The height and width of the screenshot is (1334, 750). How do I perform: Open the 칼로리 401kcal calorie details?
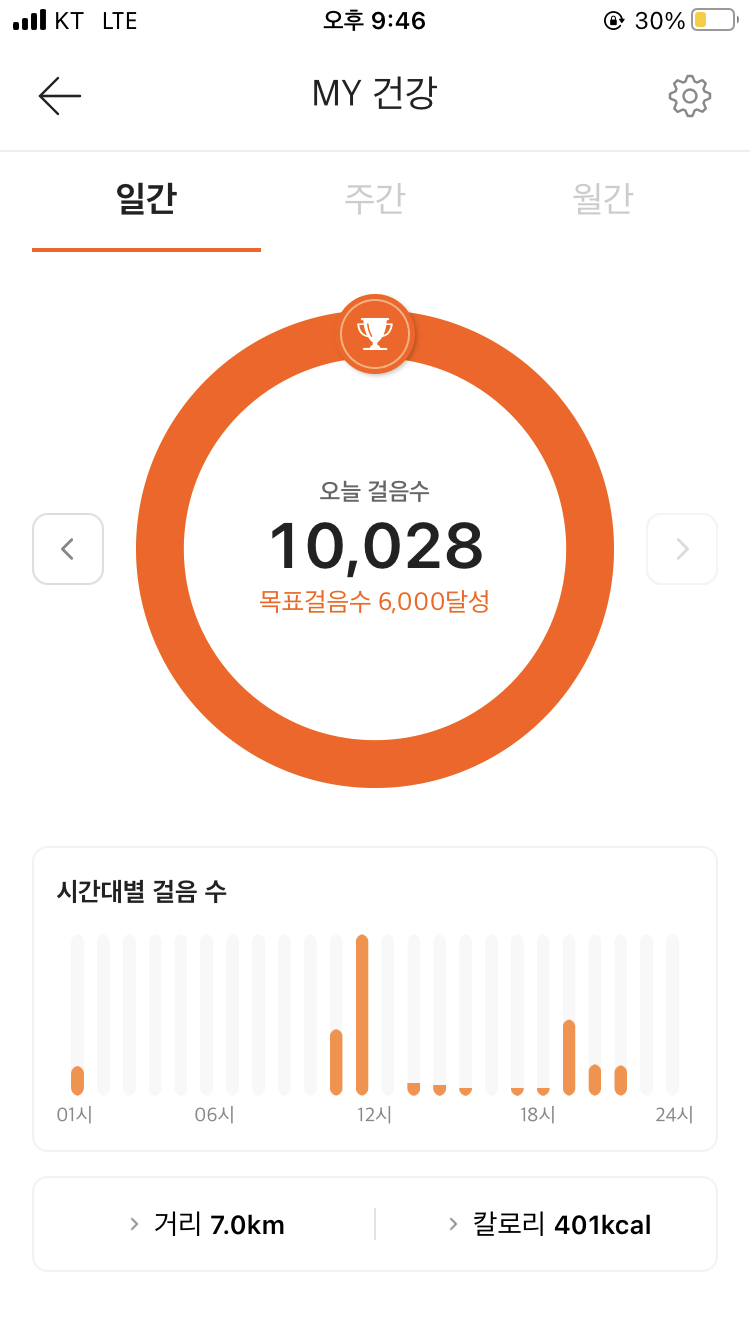pos(549,1224)
